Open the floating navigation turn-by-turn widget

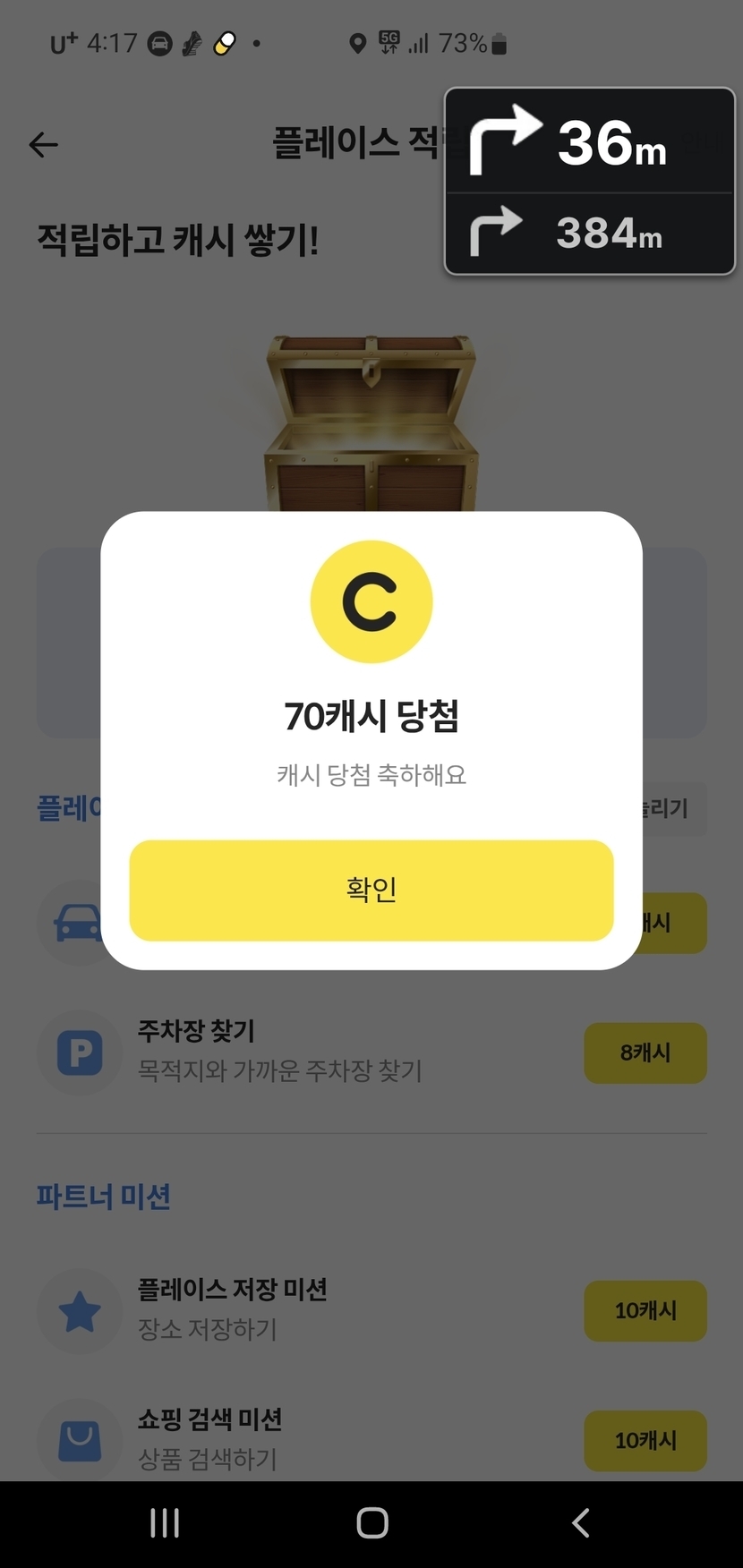point(589,181)
